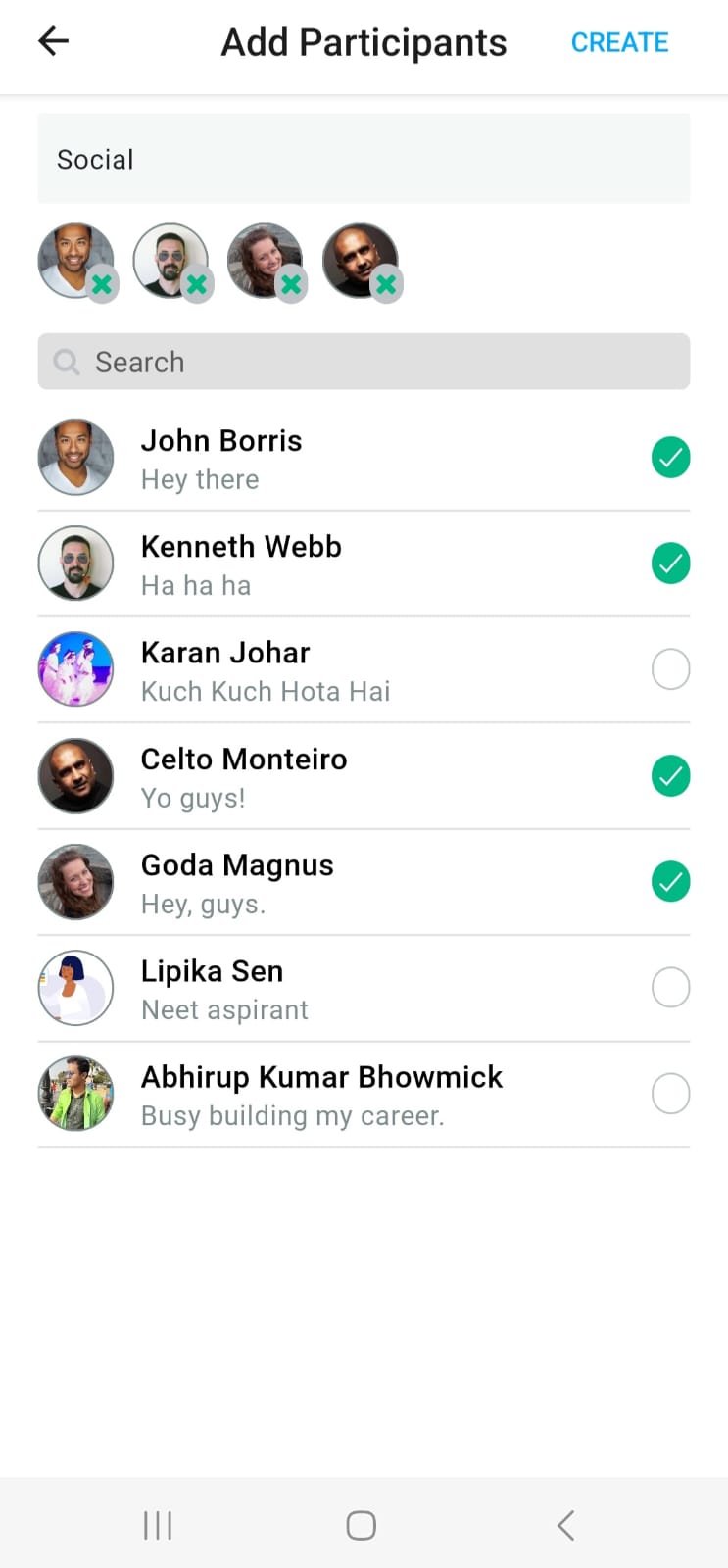This screenshot has width=728, height=1568.
Task: Edit the group name Social
Action: [364, 159]
